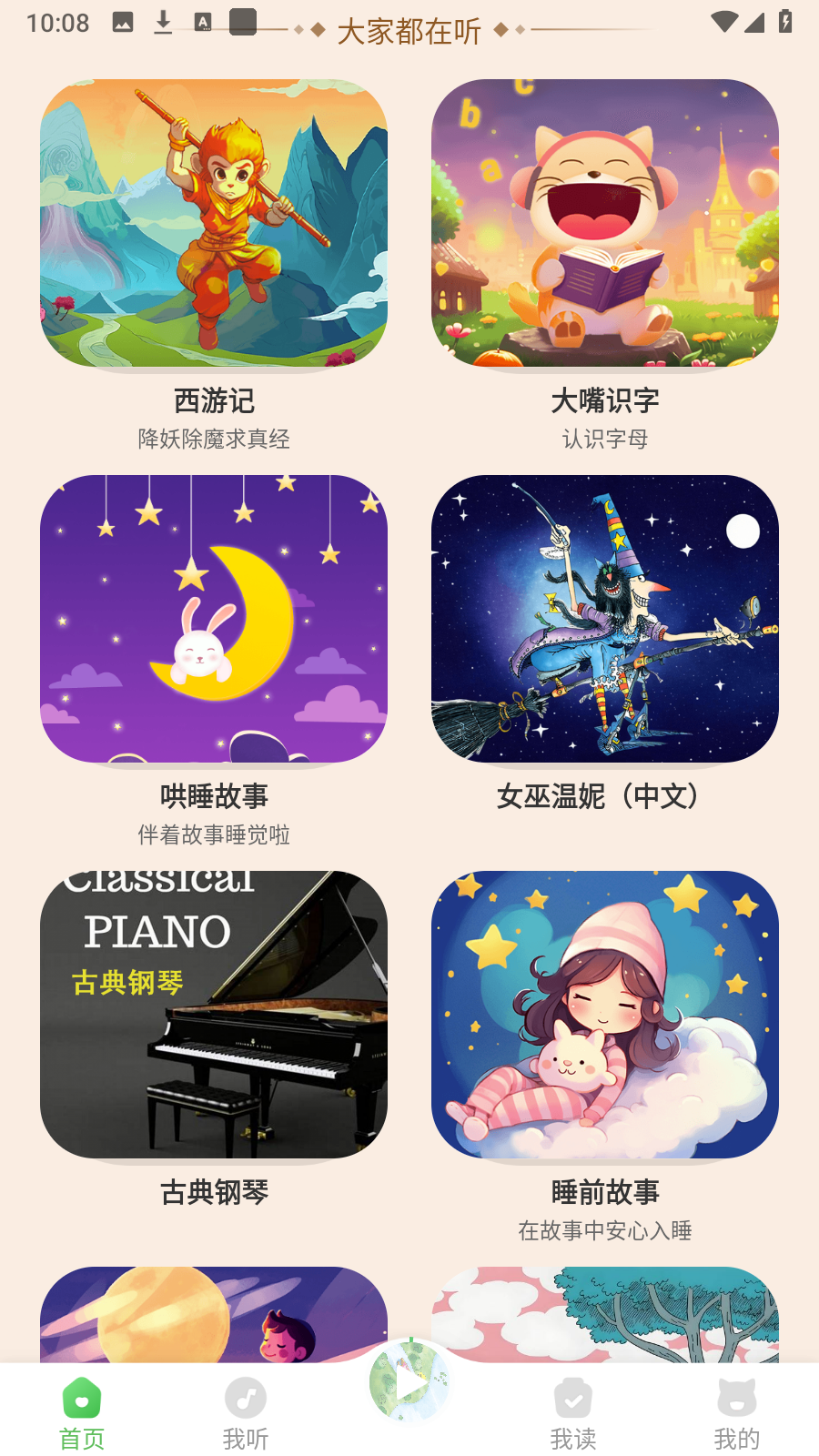Tap the Wi-Fi icon in the status bar

[725, 23]
